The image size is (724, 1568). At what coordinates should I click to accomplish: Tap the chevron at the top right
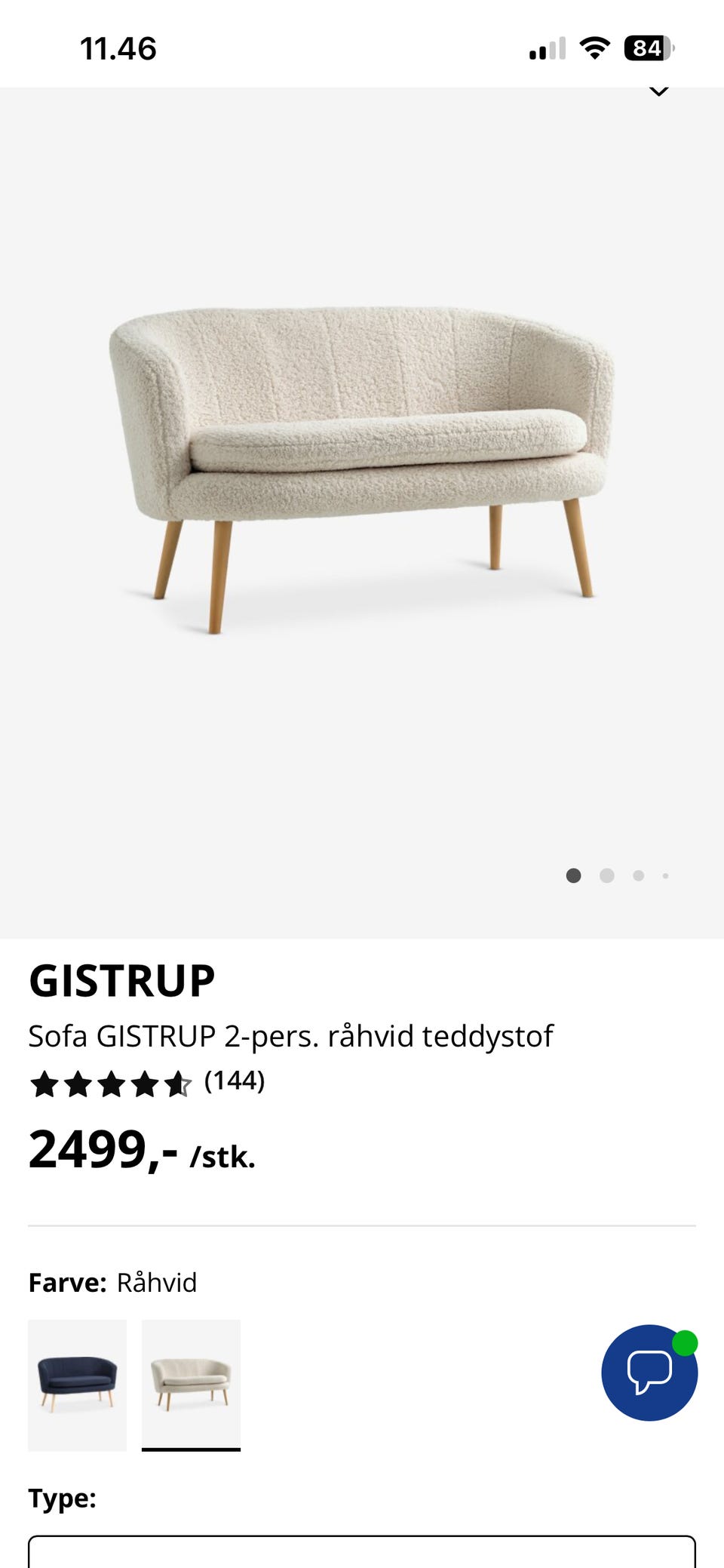coord(659,91)
